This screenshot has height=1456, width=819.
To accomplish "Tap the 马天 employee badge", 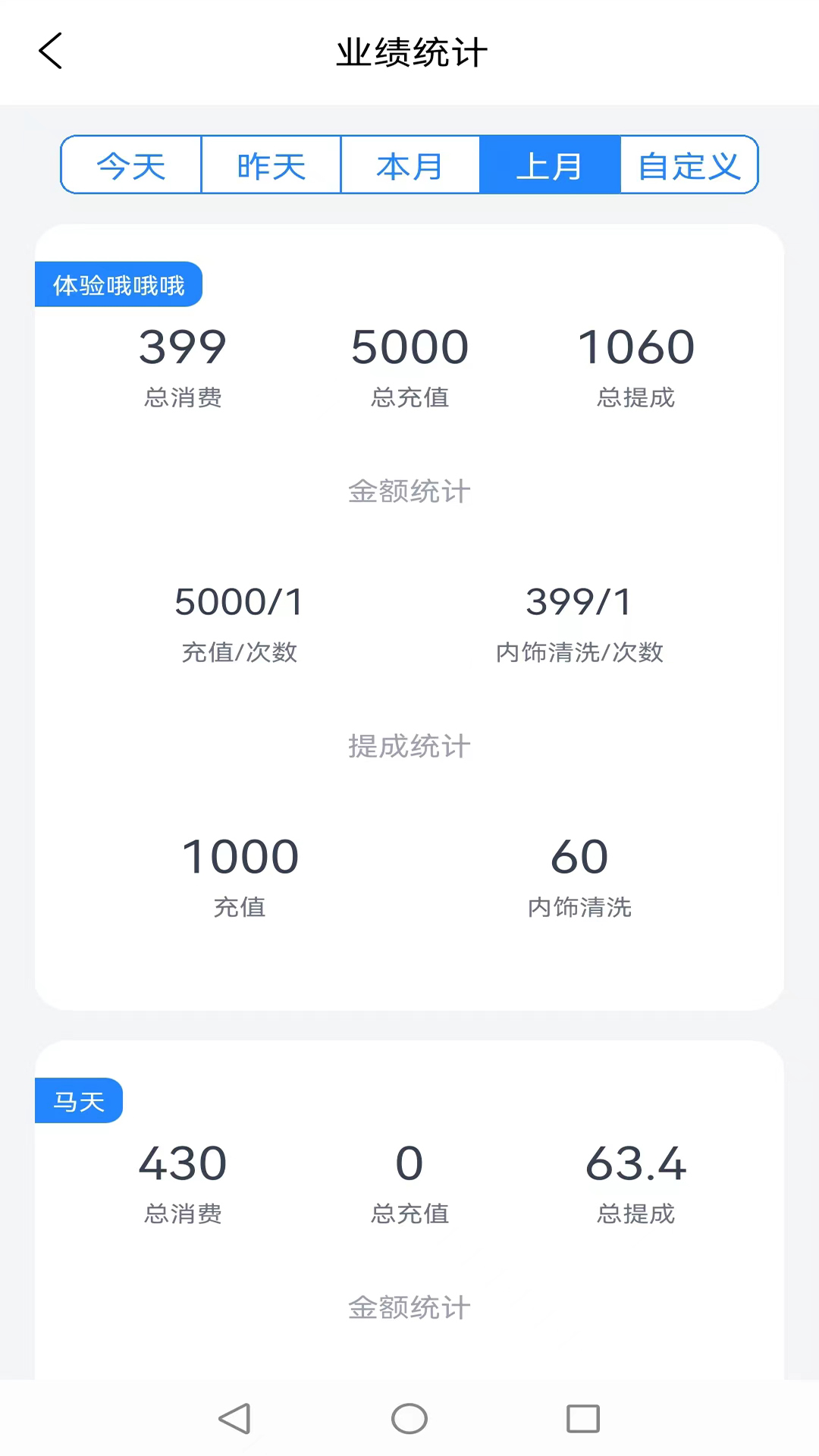I will click(78, 1101).
